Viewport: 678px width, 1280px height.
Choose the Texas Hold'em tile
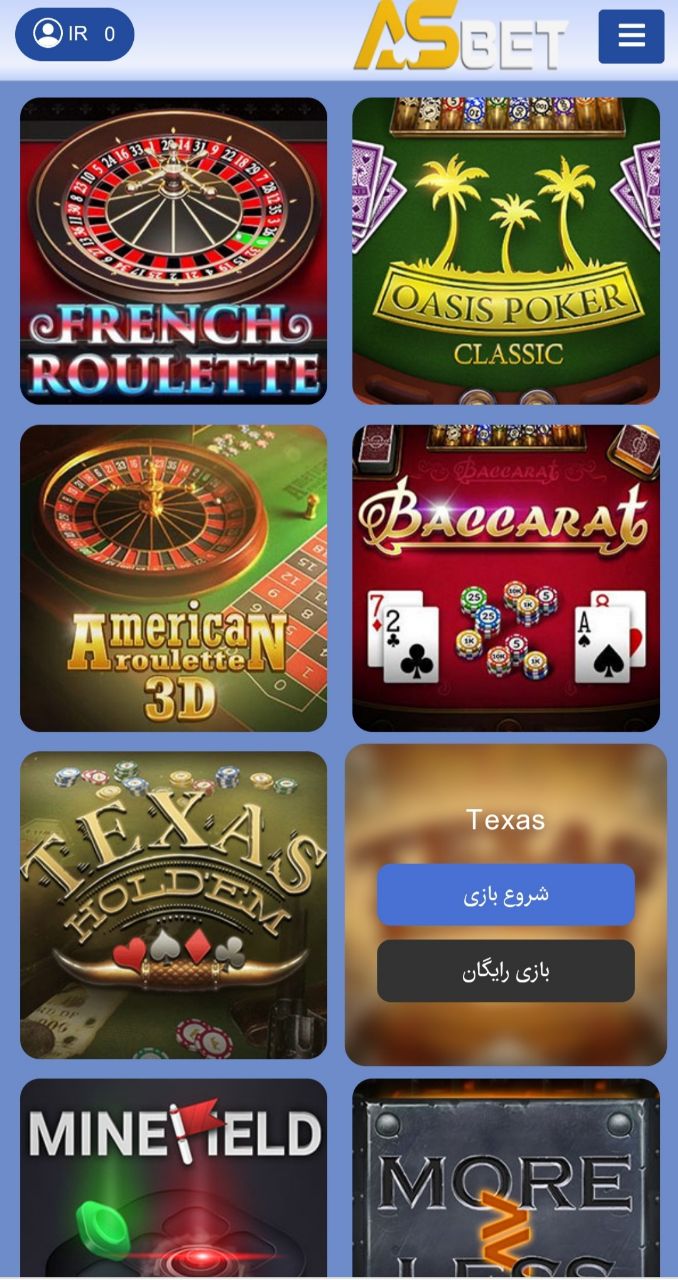(x=173, y=904)
